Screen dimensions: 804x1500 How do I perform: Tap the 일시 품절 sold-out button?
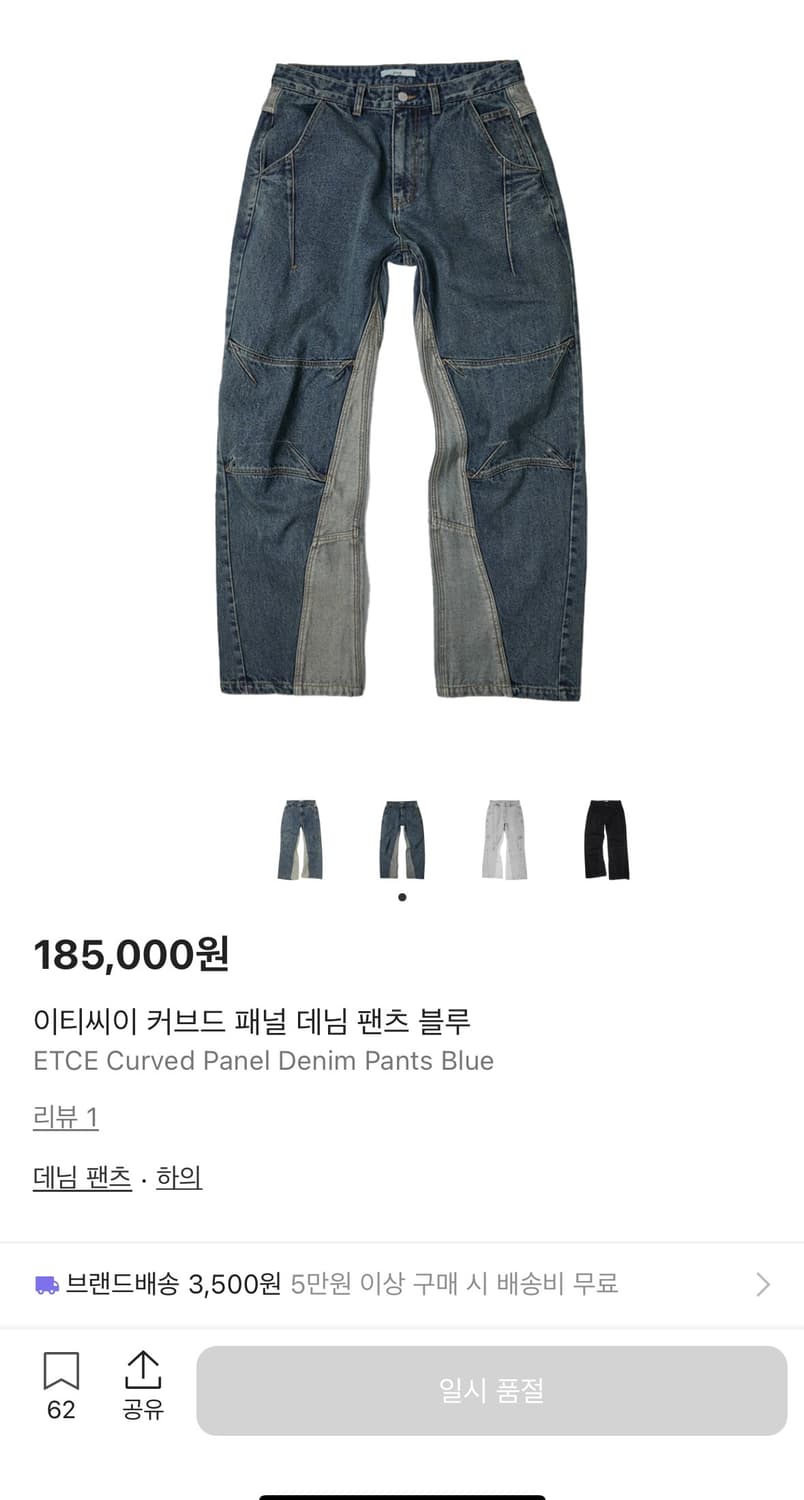[x=489, y=1390]
